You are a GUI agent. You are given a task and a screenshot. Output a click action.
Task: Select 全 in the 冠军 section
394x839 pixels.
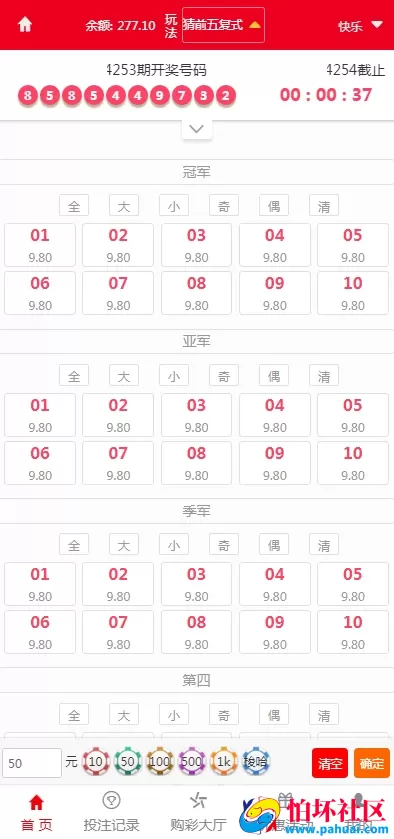click(74, 205)
